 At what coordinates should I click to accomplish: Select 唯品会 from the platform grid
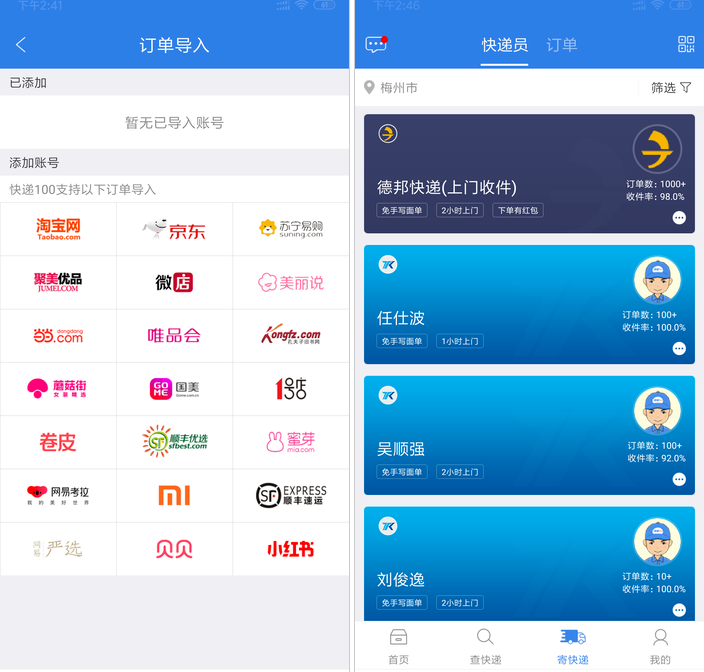click(x=174, y=335)
